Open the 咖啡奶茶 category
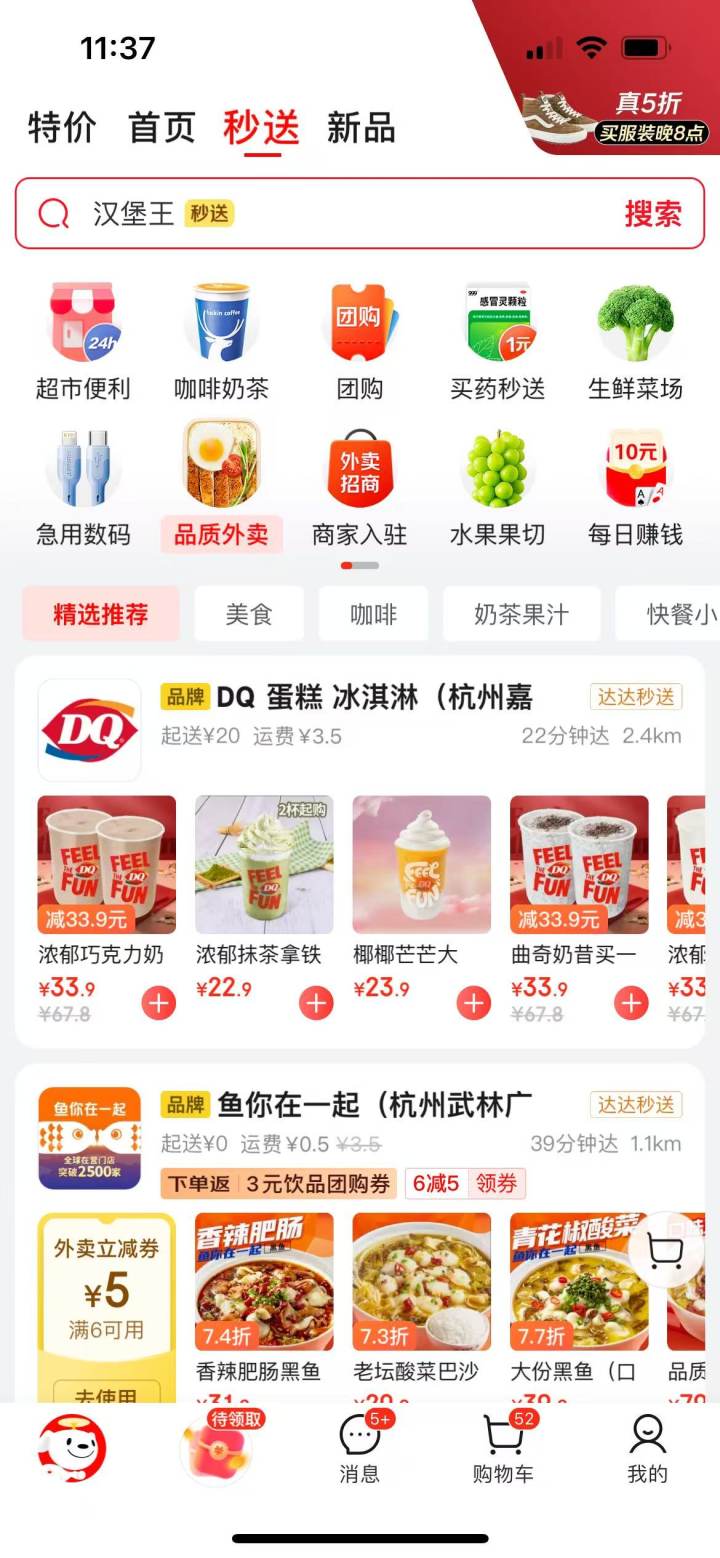This screenshot has height=1558, width=720. [221, 342]
